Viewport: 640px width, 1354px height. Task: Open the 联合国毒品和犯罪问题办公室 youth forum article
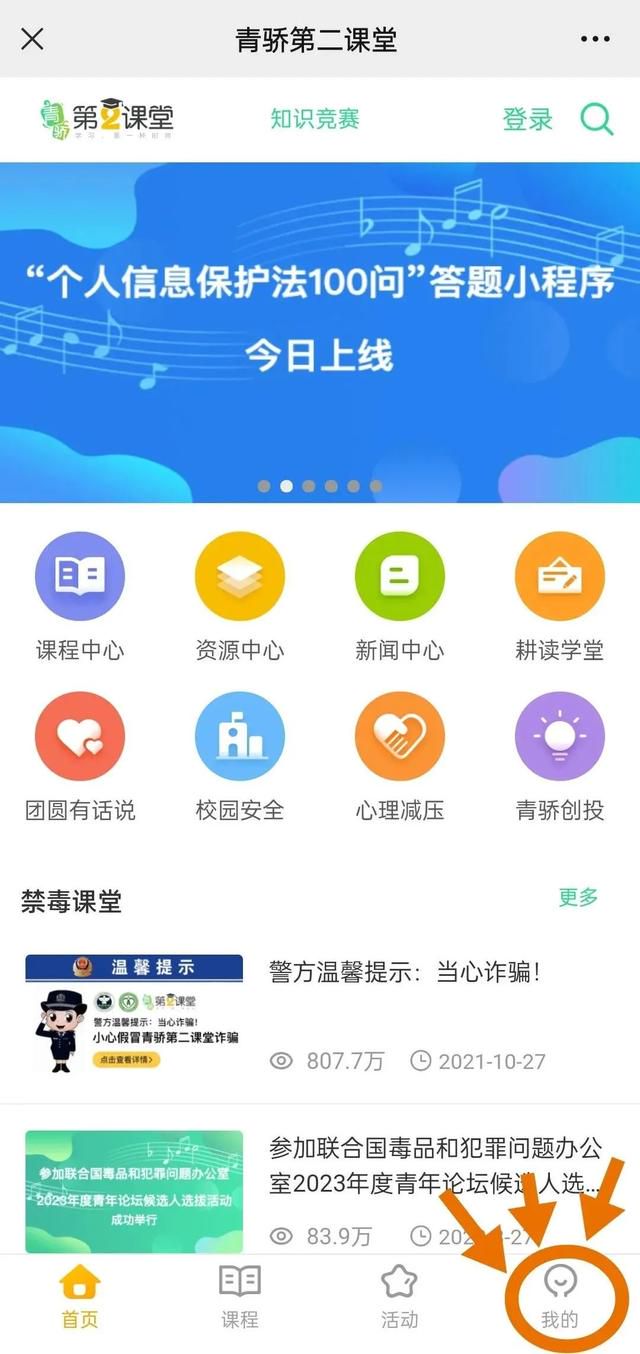click(x=434, y=1165)
